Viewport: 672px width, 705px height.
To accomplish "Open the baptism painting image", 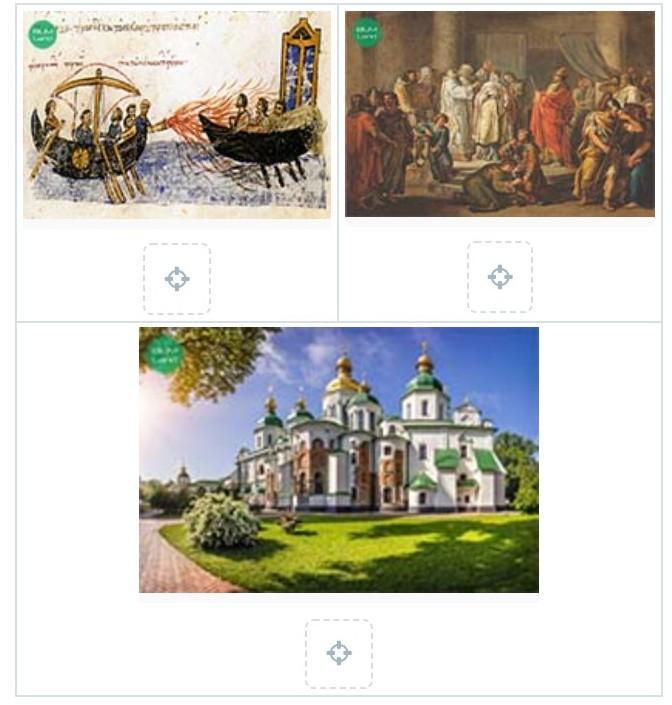I will pos(499,114).
